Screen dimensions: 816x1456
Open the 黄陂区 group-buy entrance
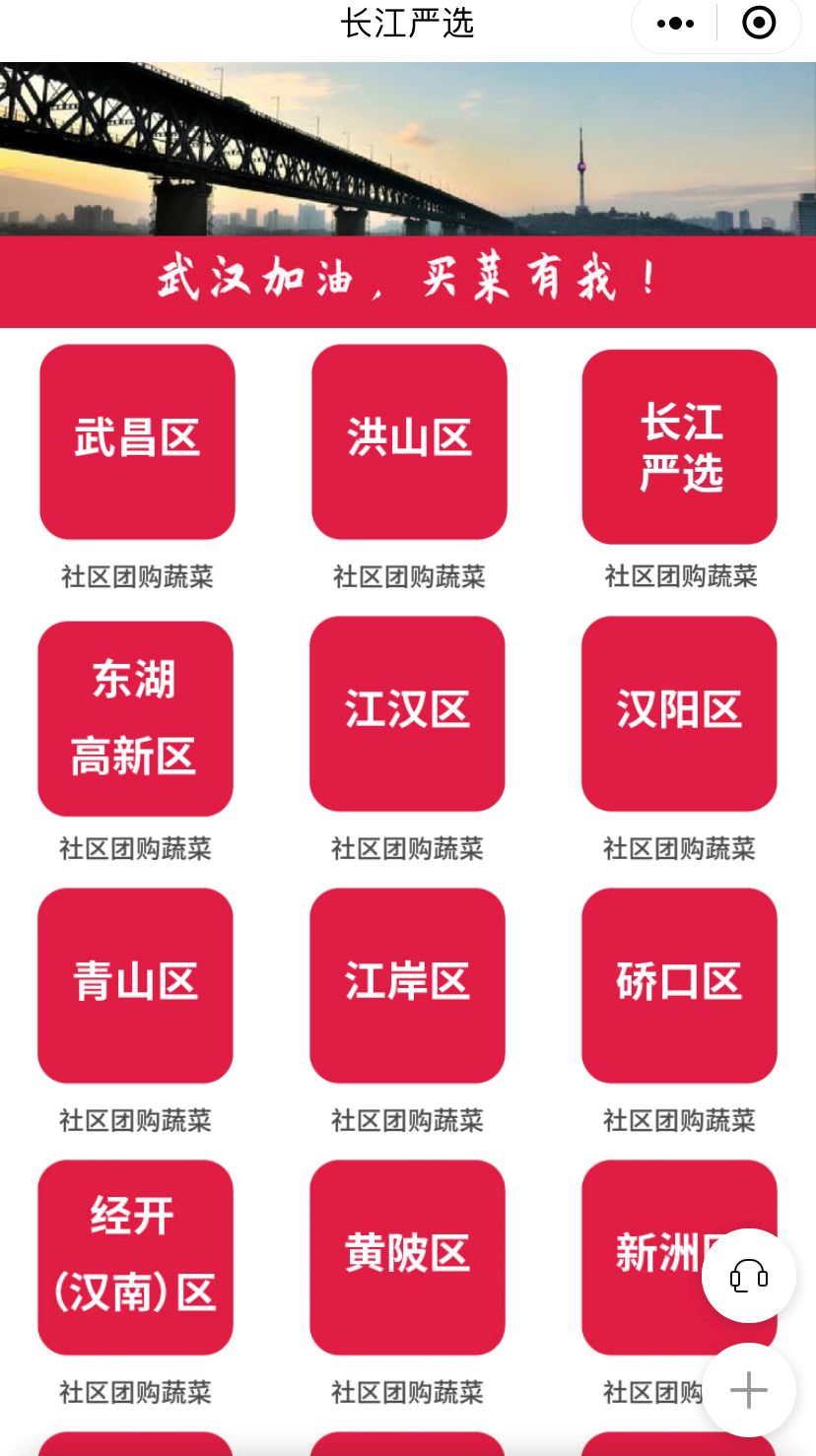408,1257
